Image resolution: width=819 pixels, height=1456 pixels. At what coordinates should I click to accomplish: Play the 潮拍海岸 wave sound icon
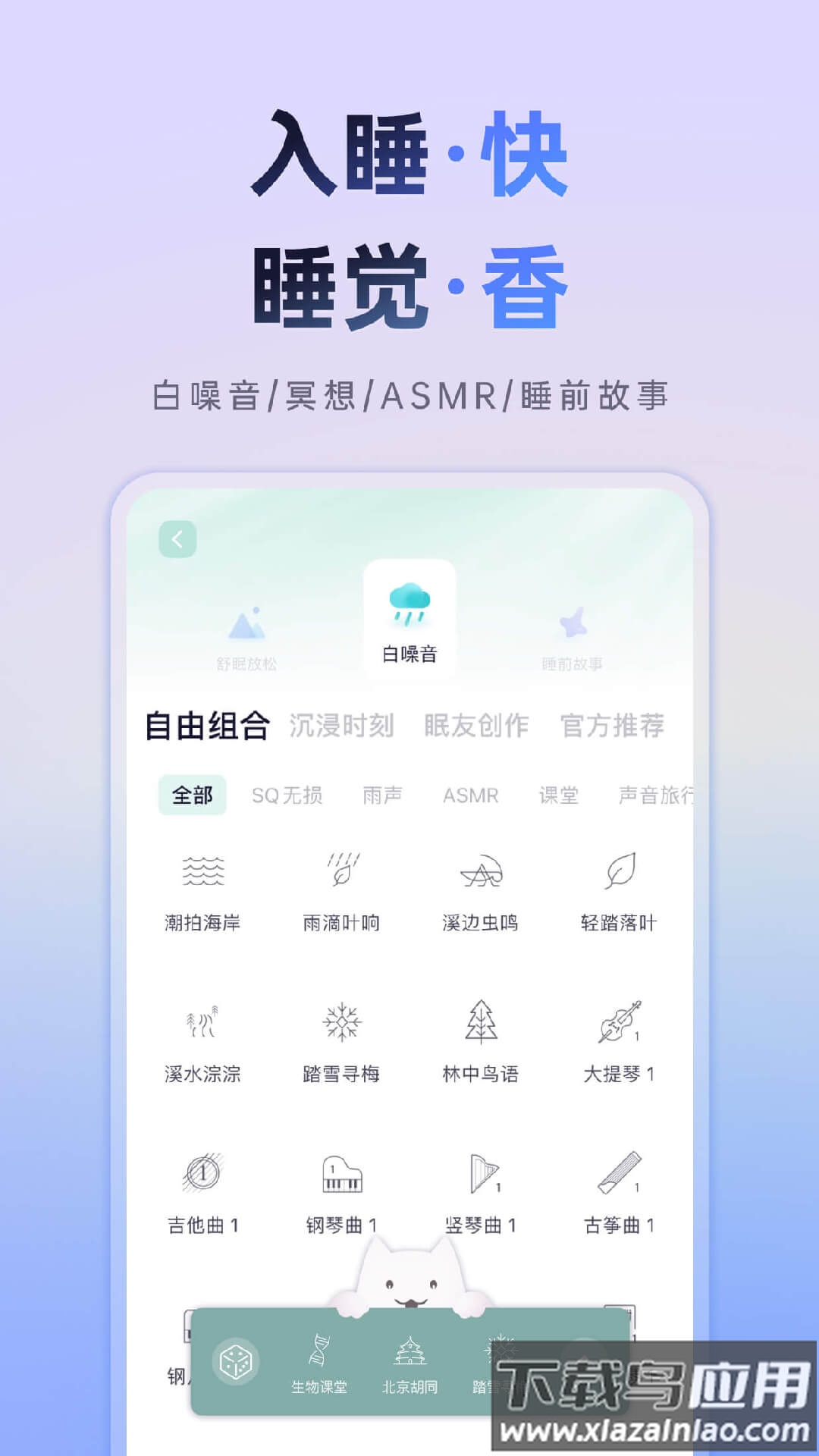point(201,872)
